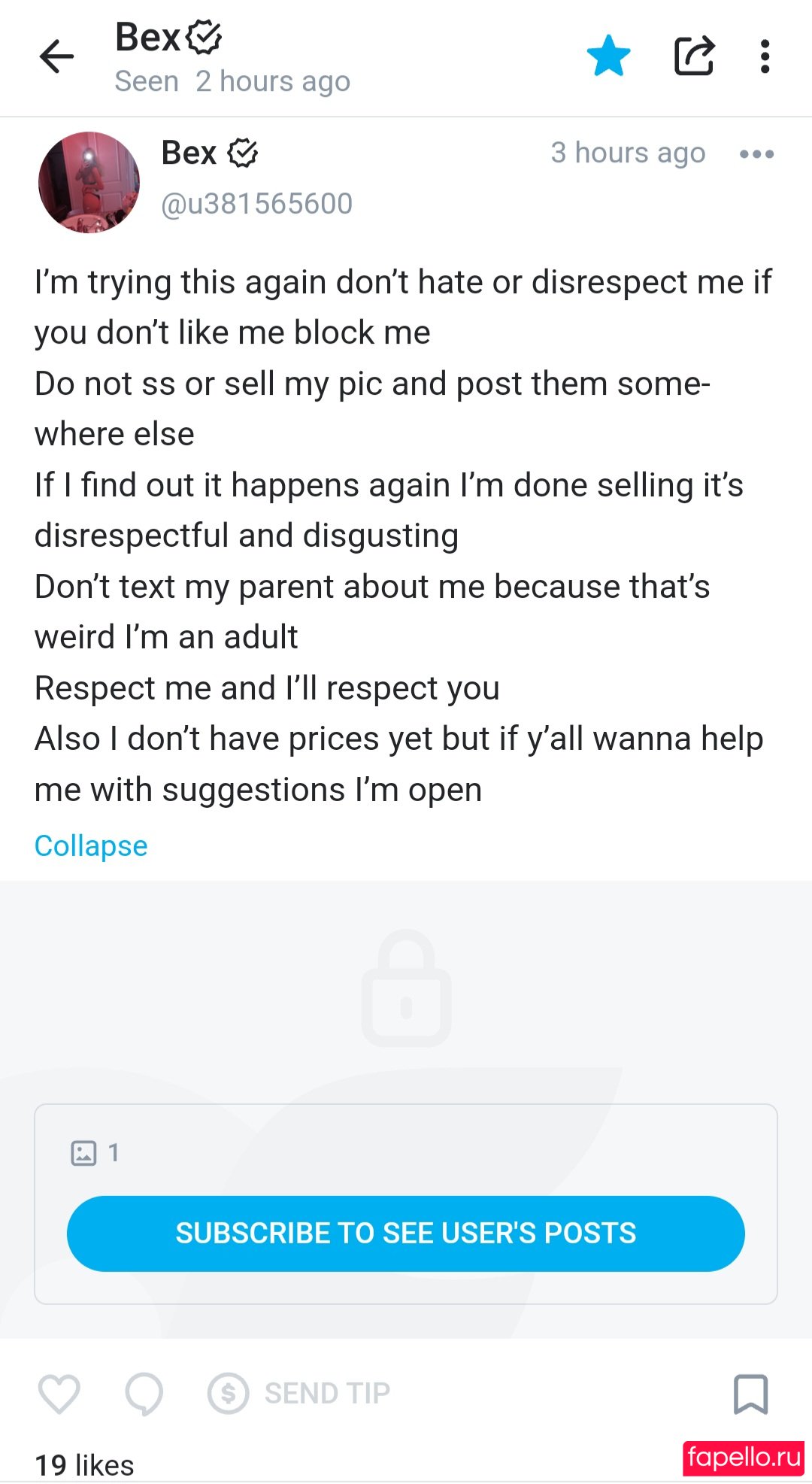812x1484 pixels.
Task: Tap the blue favorite star
Action: (x=608, y=56)
